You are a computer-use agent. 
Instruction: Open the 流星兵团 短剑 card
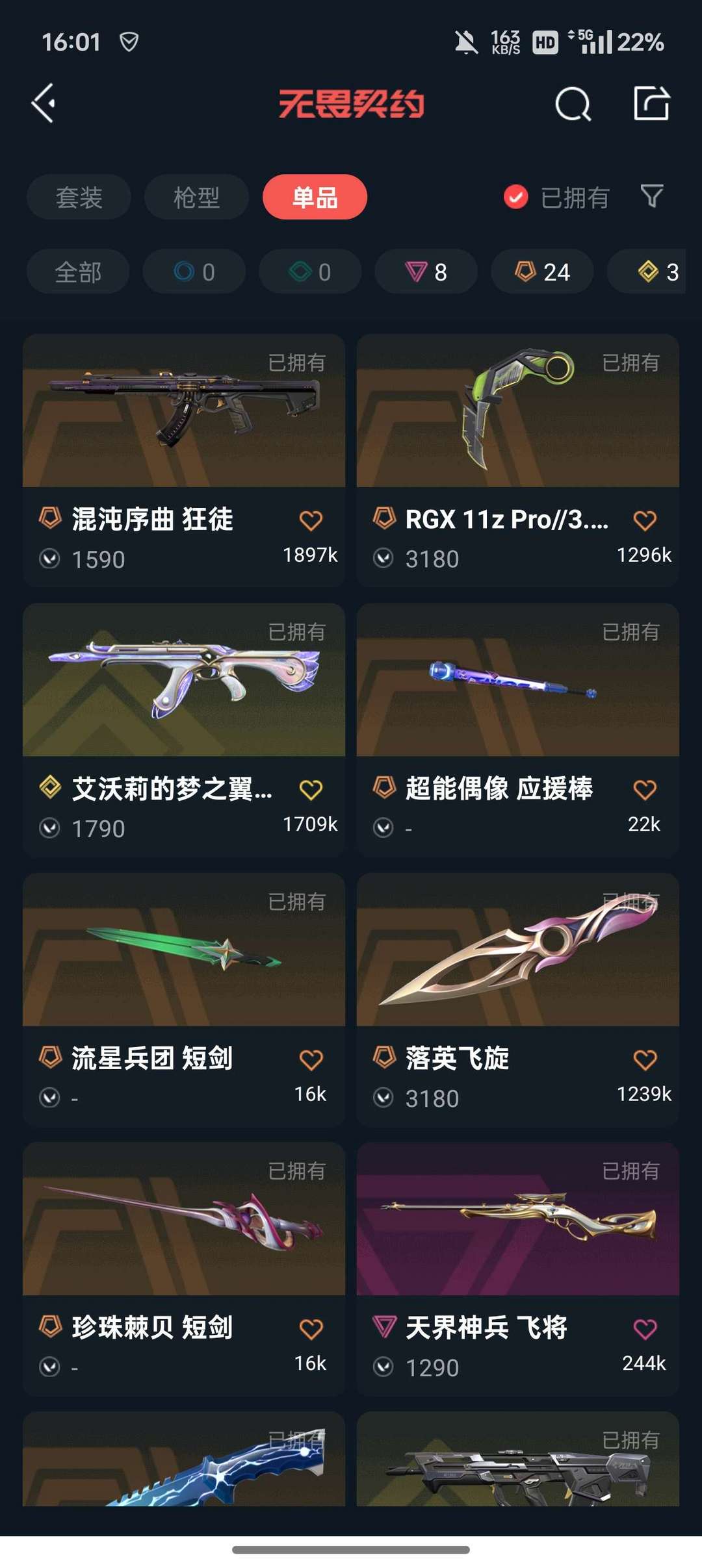pyautogui.click(x=184, y=1000)
